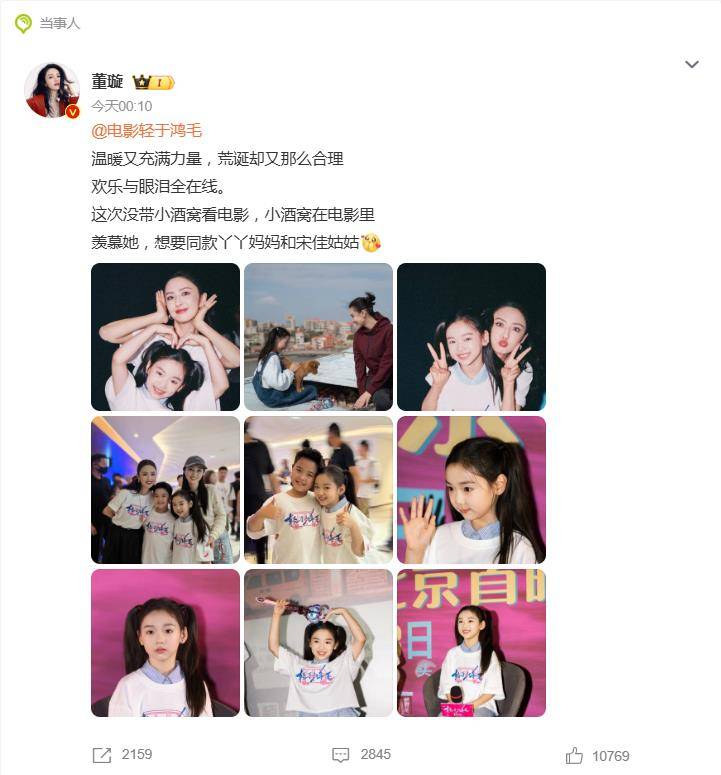The height and width of the screenshot is (775, 721).
Task: Open the photo of girl holding prop overhead
Action: (x=318, y=643)
